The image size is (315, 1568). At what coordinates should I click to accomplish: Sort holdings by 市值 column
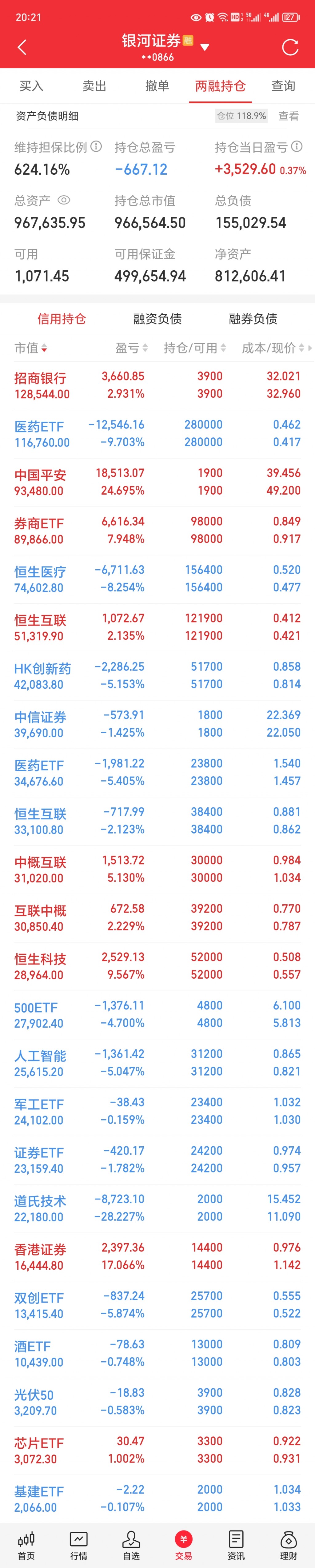pyautogui.click(x=30, y=348)
